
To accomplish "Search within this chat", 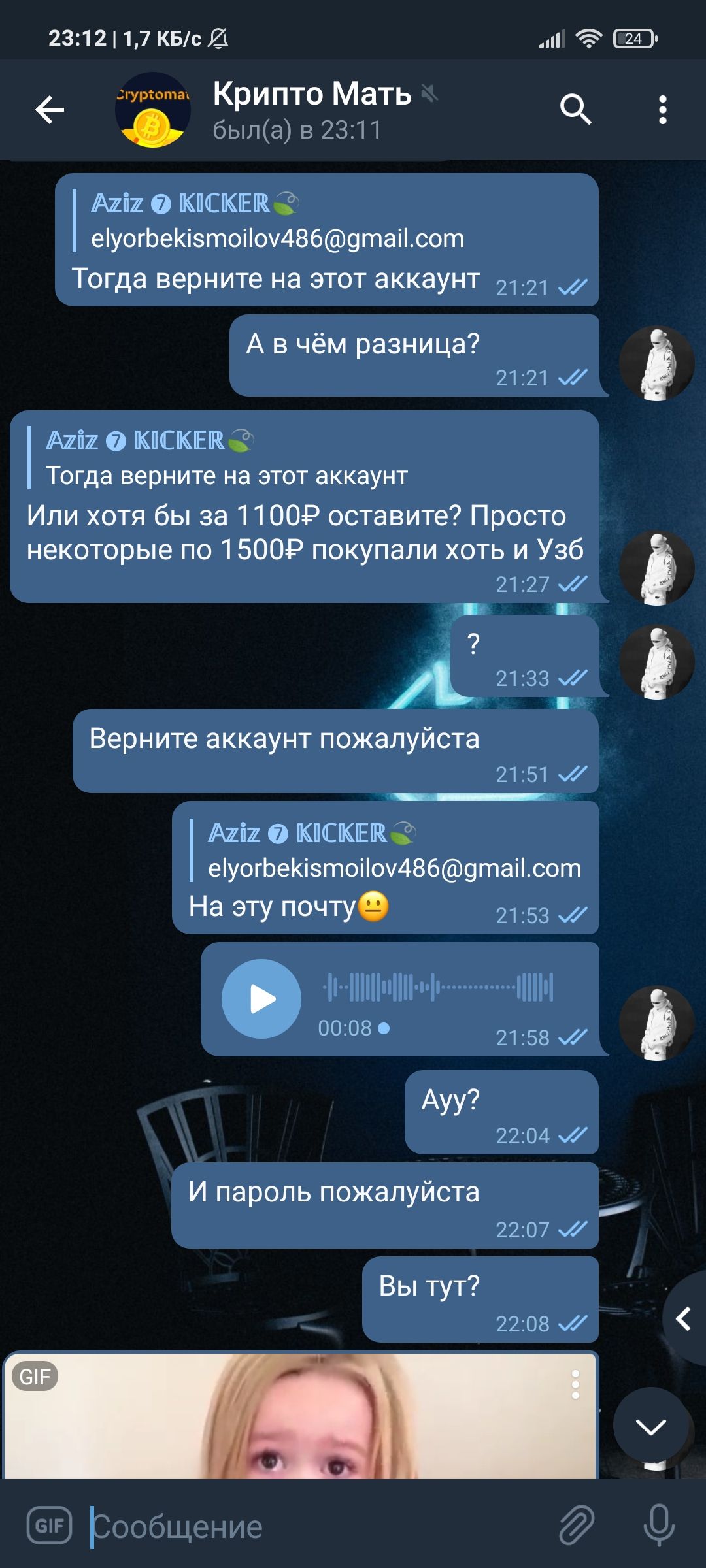I will pyautogui.click(x=575, y=109).
